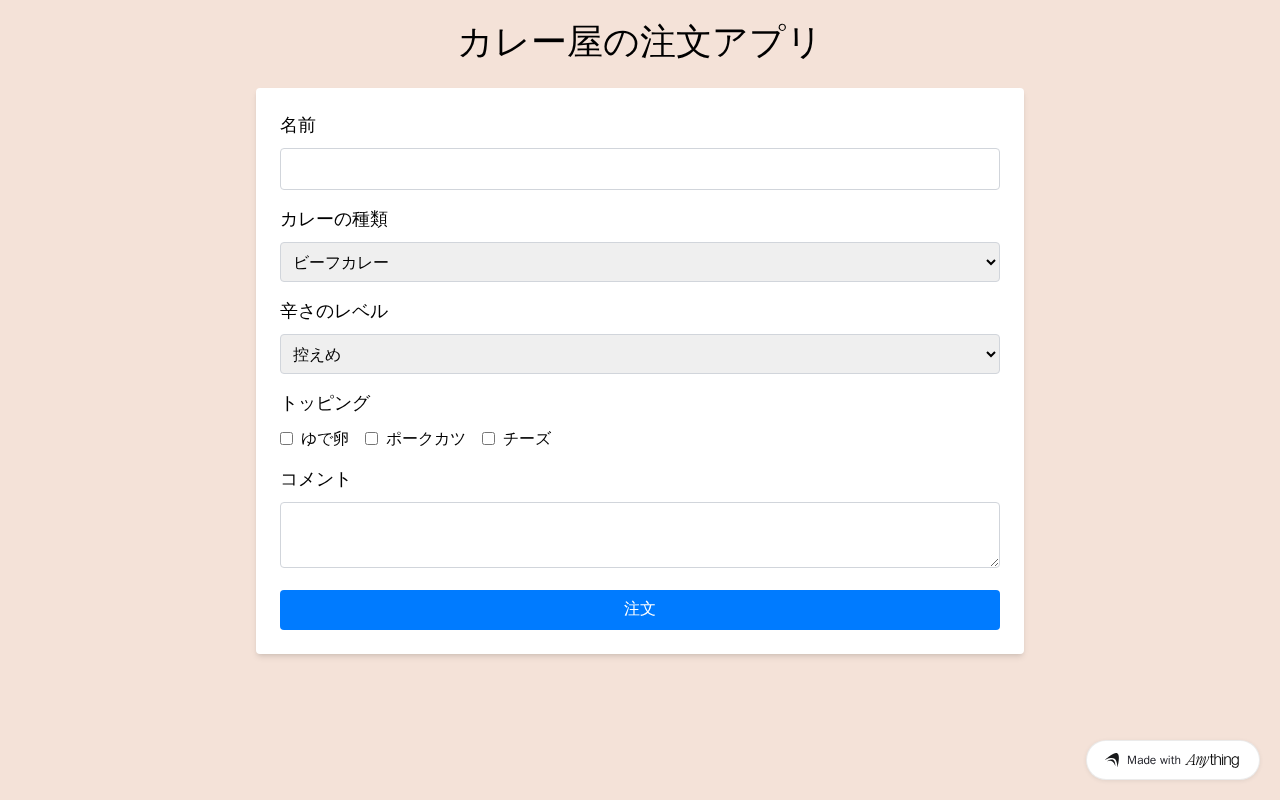Image resolution: width=1280 pixels, height=800 pixels.
Task: Focus the コメント text area
Action: point(640,535)
